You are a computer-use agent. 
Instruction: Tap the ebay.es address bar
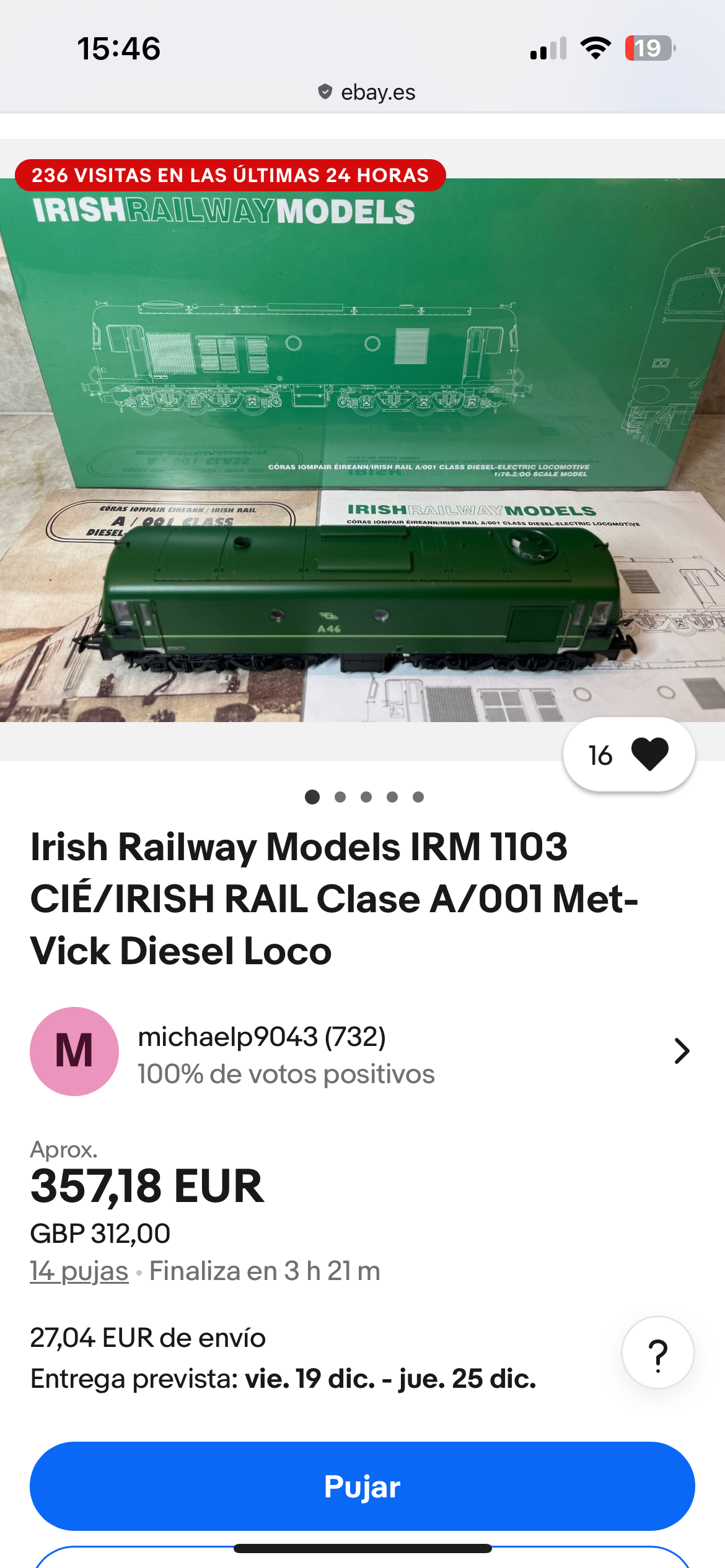tap(367, 92)
